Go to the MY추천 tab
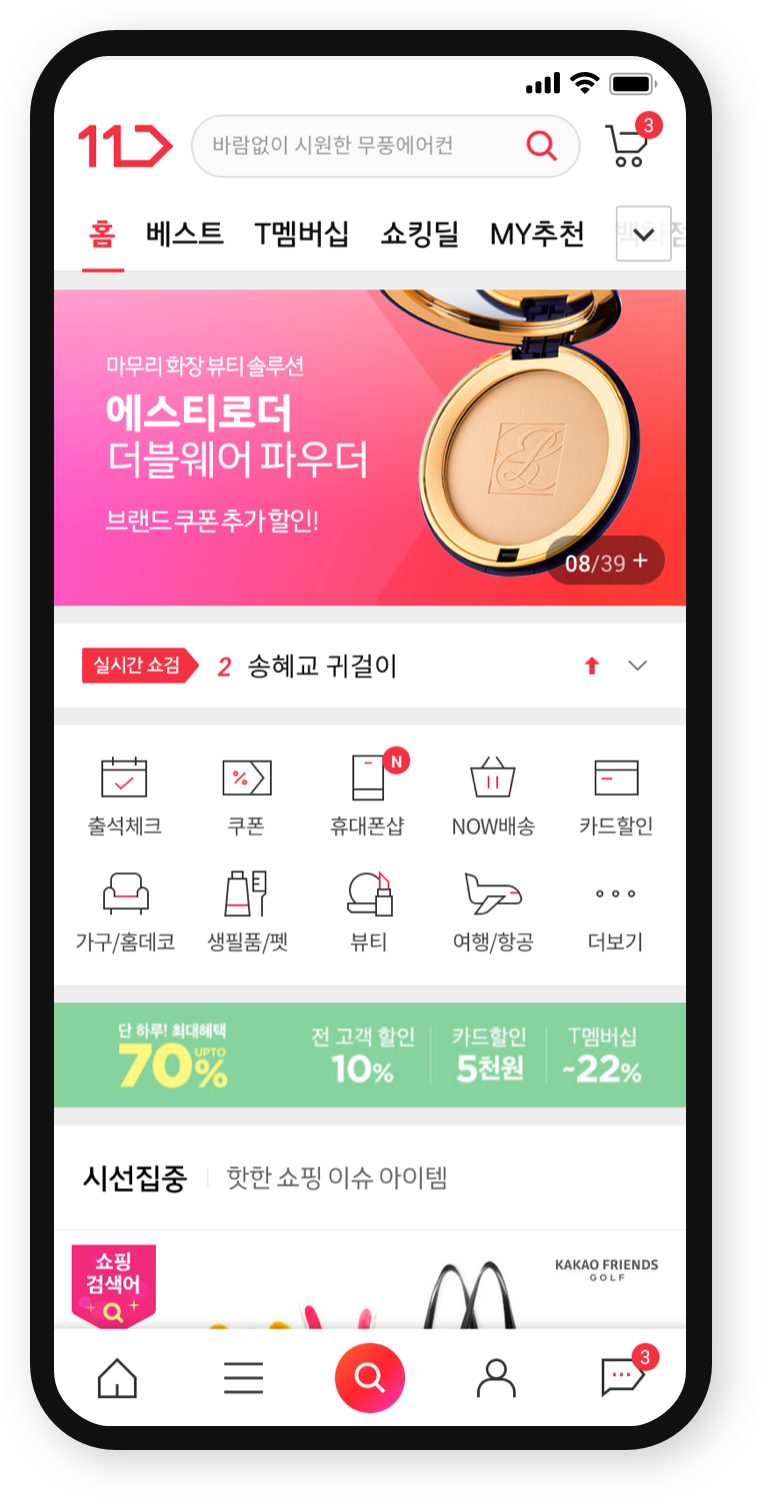Screen dimensions: 762x1500 [x=537, y=234]
